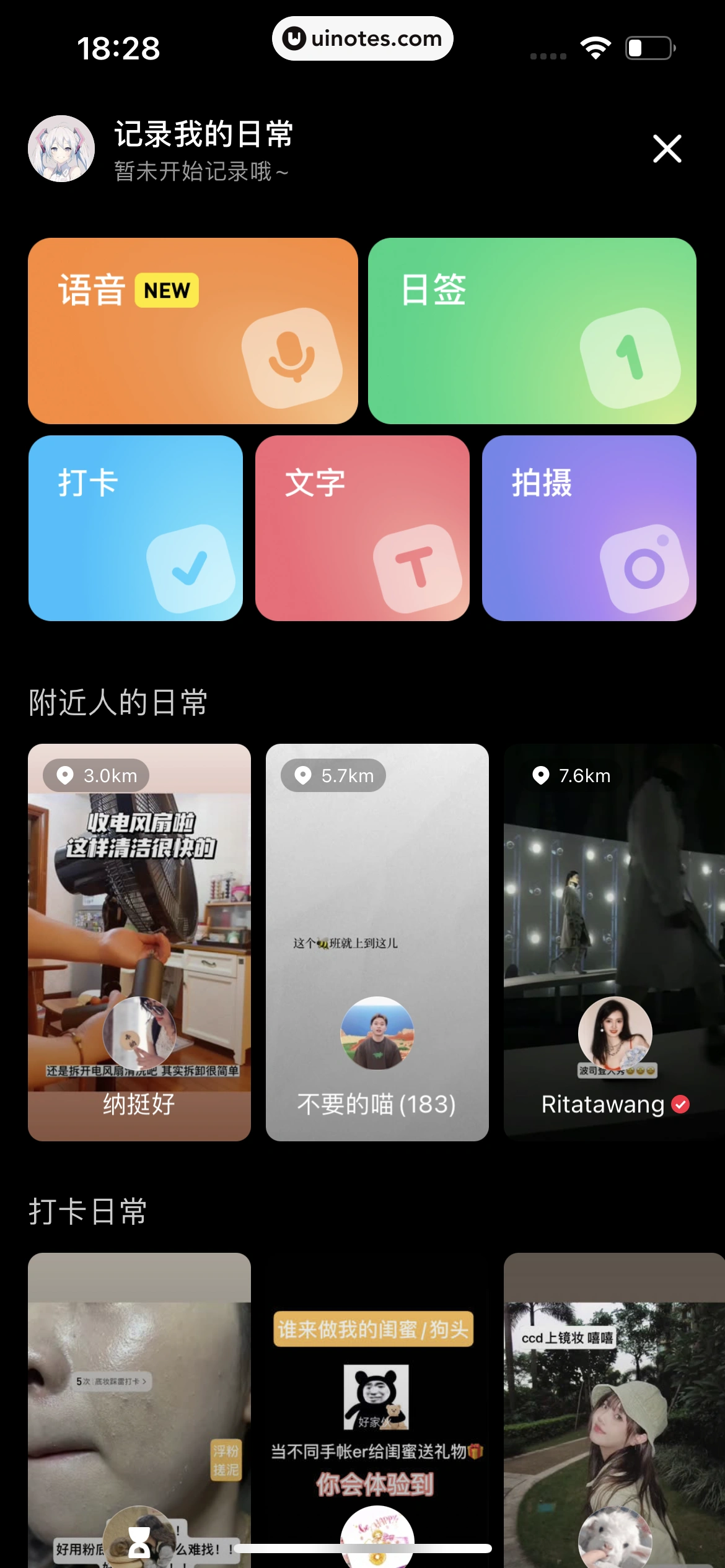Open the profile avatar at top
Viewport: 725px width, 1568px height.
coord(61,149)
